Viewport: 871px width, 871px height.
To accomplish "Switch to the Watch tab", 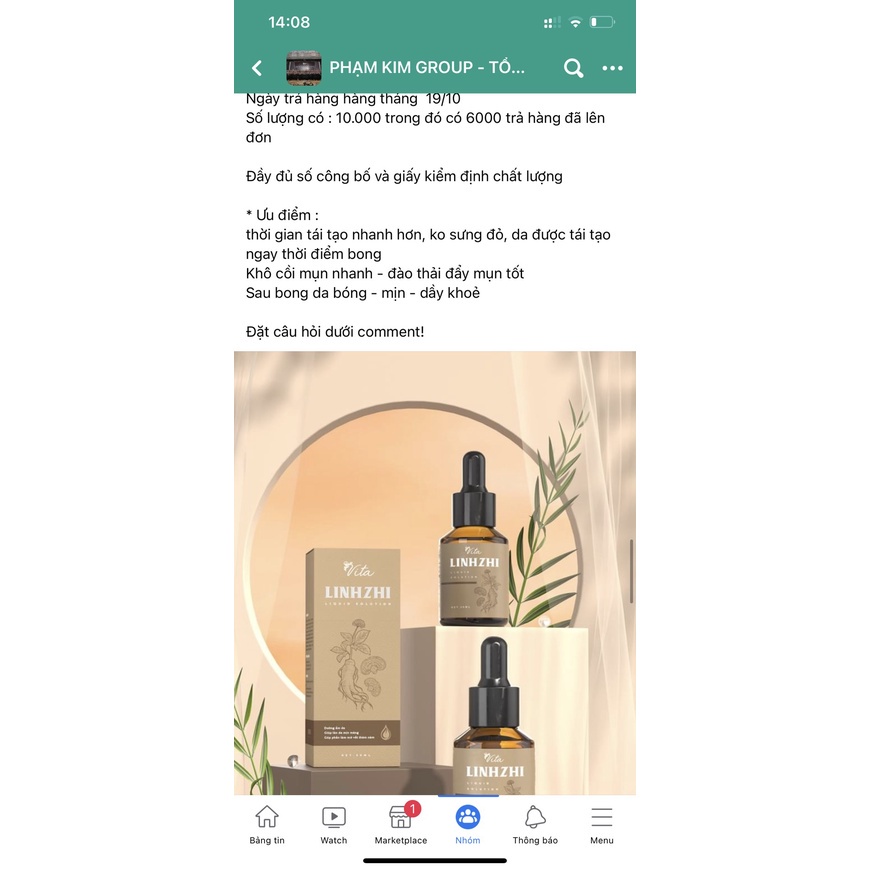I will pyautogui.click(x=334, y=825).
